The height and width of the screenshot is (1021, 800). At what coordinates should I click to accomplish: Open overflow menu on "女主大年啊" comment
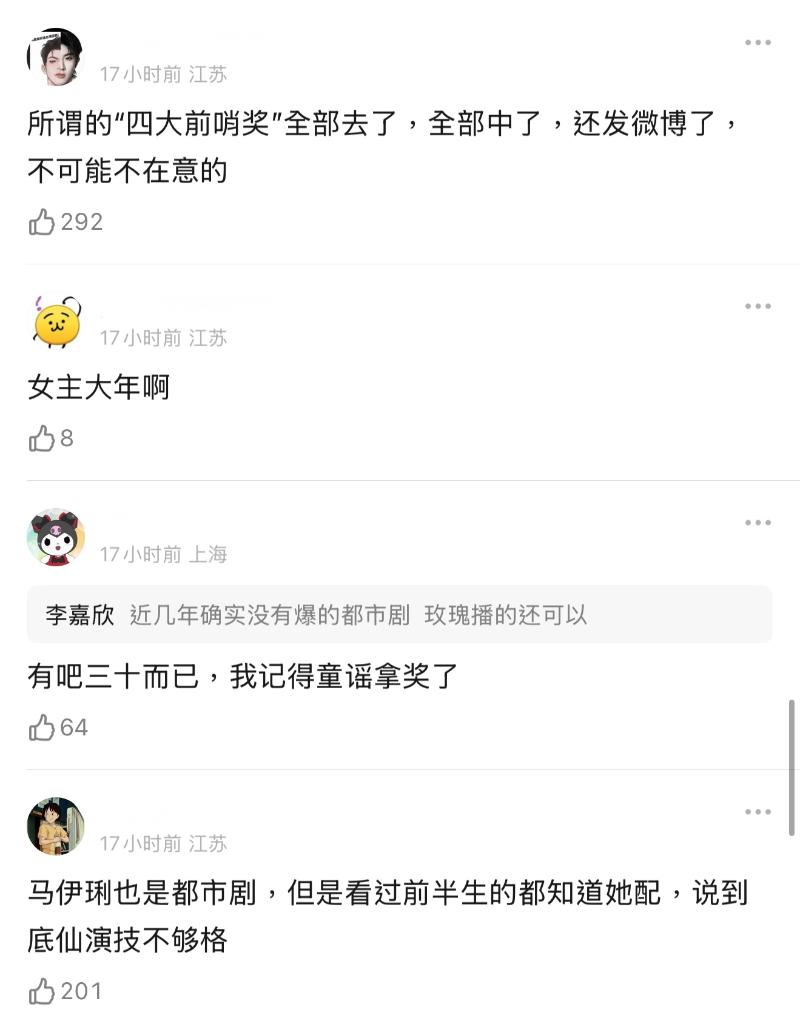(x=757, y=306)
